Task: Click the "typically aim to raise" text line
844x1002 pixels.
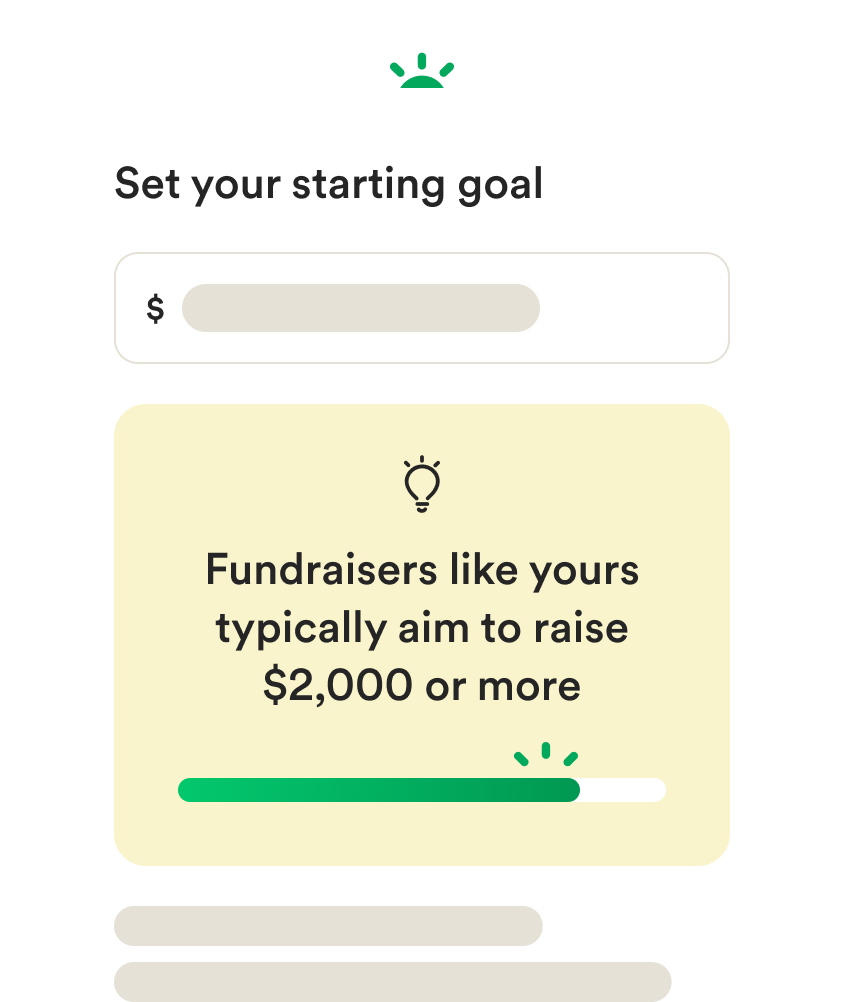Action: tap(421, 627)
